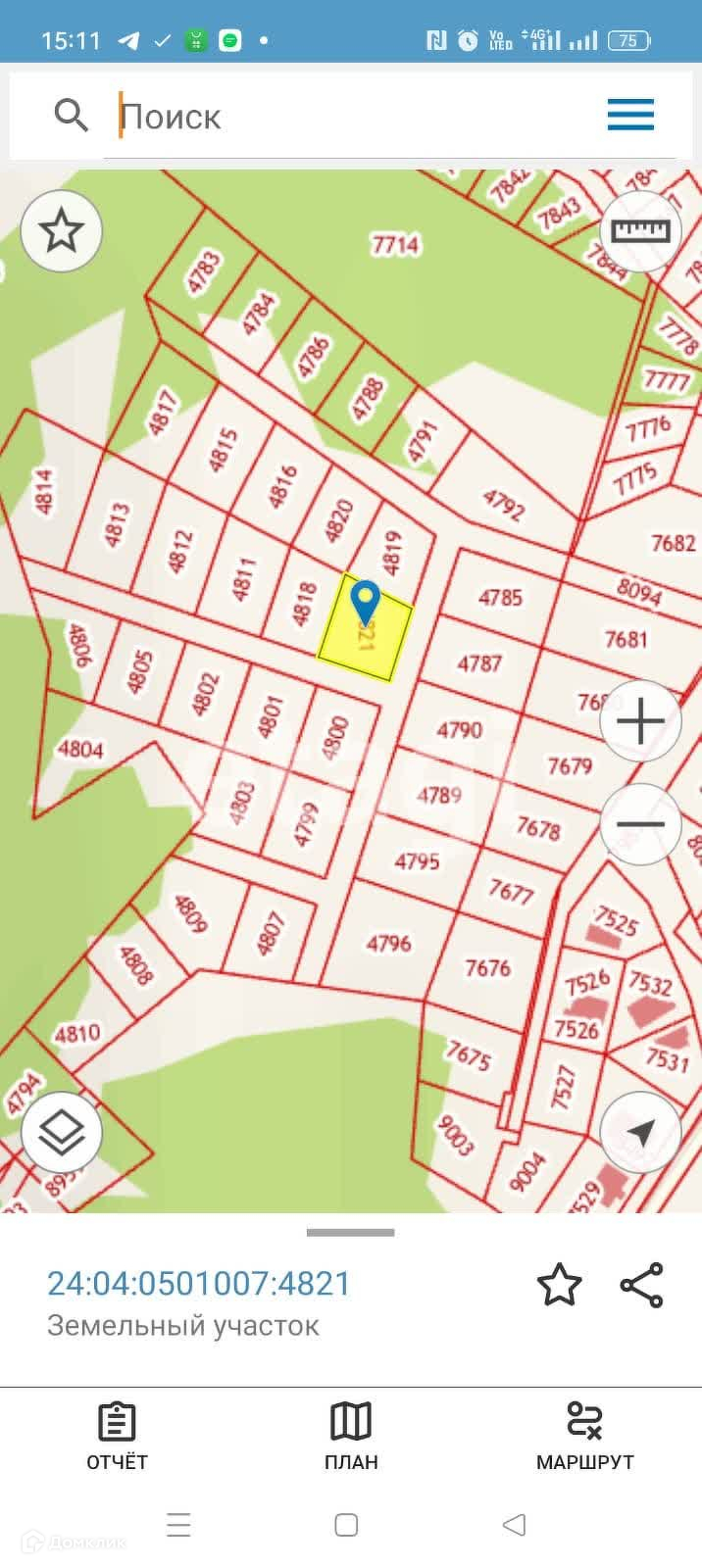Open the План view
Screen dimensions: 702x1568
click(x=351, y=1436)
